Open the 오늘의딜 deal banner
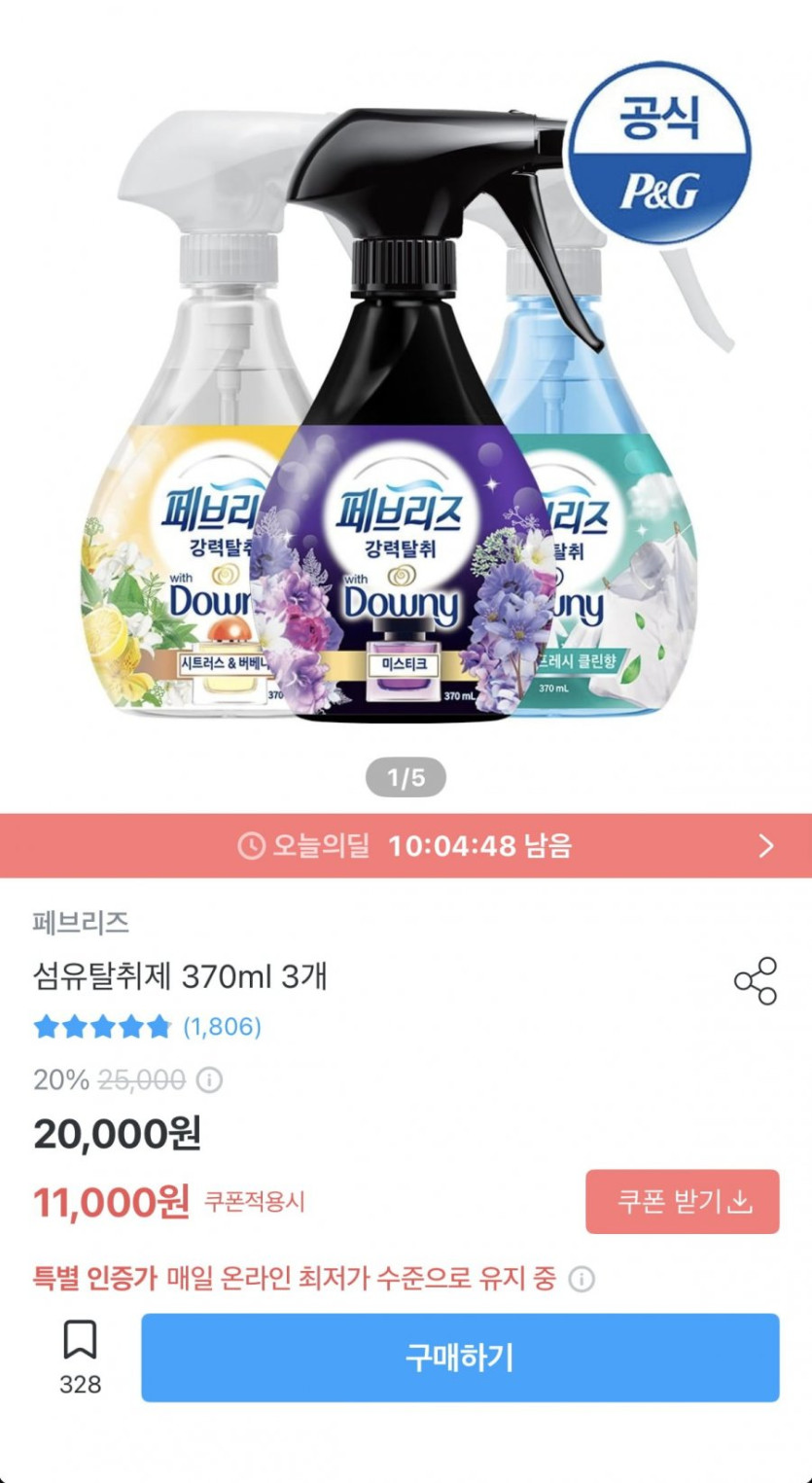This screenshot has width=812, height=1483. coord(406,846)
